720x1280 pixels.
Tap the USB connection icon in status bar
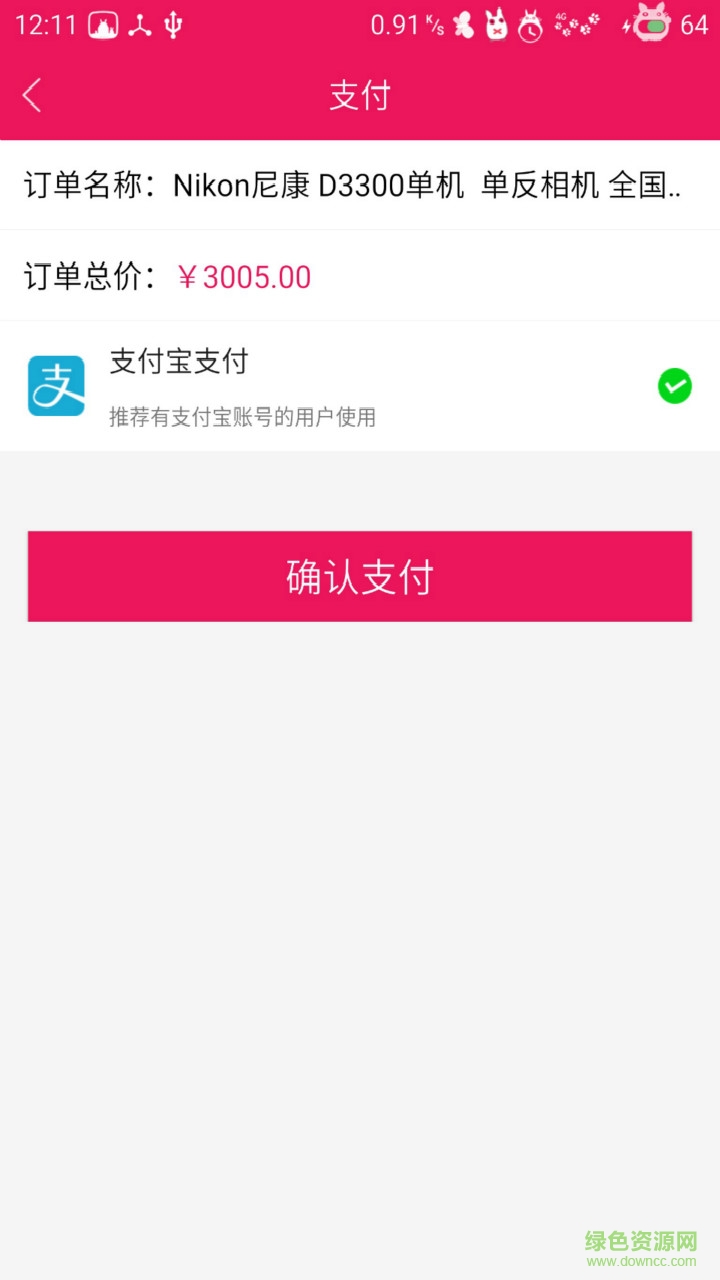173,24
